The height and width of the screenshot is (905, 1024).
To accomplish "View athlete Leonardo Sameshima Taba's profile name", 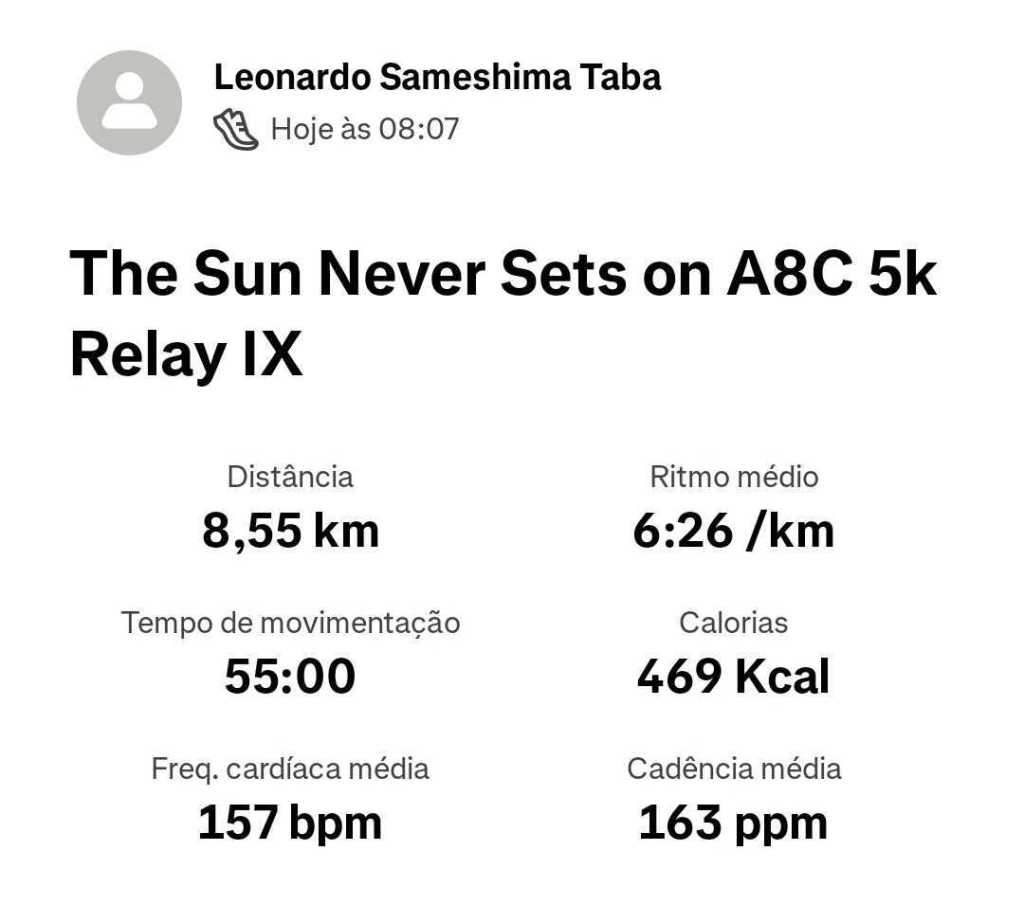I will [437, 77].
